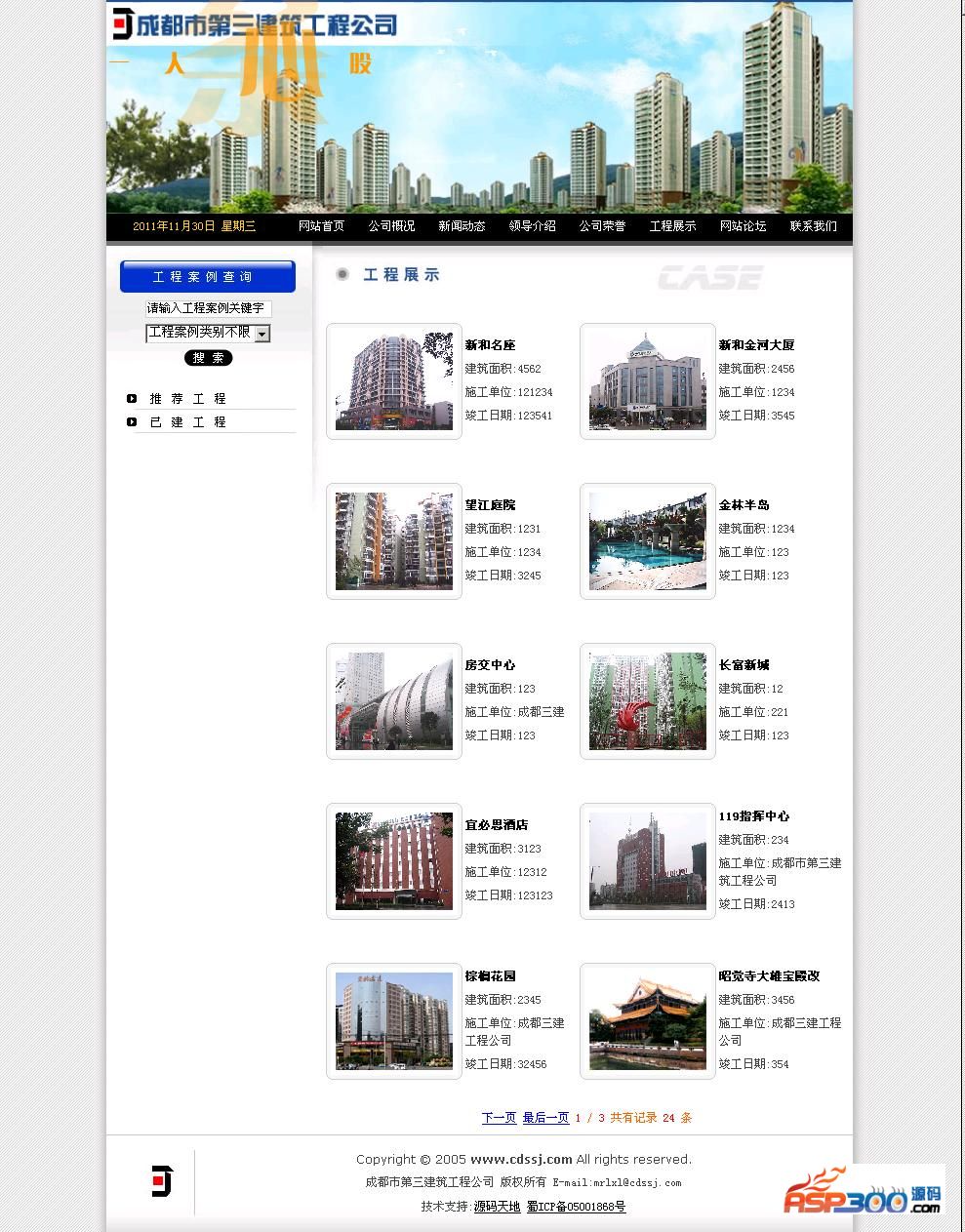Screen dimensions: 965x1232
Task: Tap the 搜索 button
Action: click(208, 358)
